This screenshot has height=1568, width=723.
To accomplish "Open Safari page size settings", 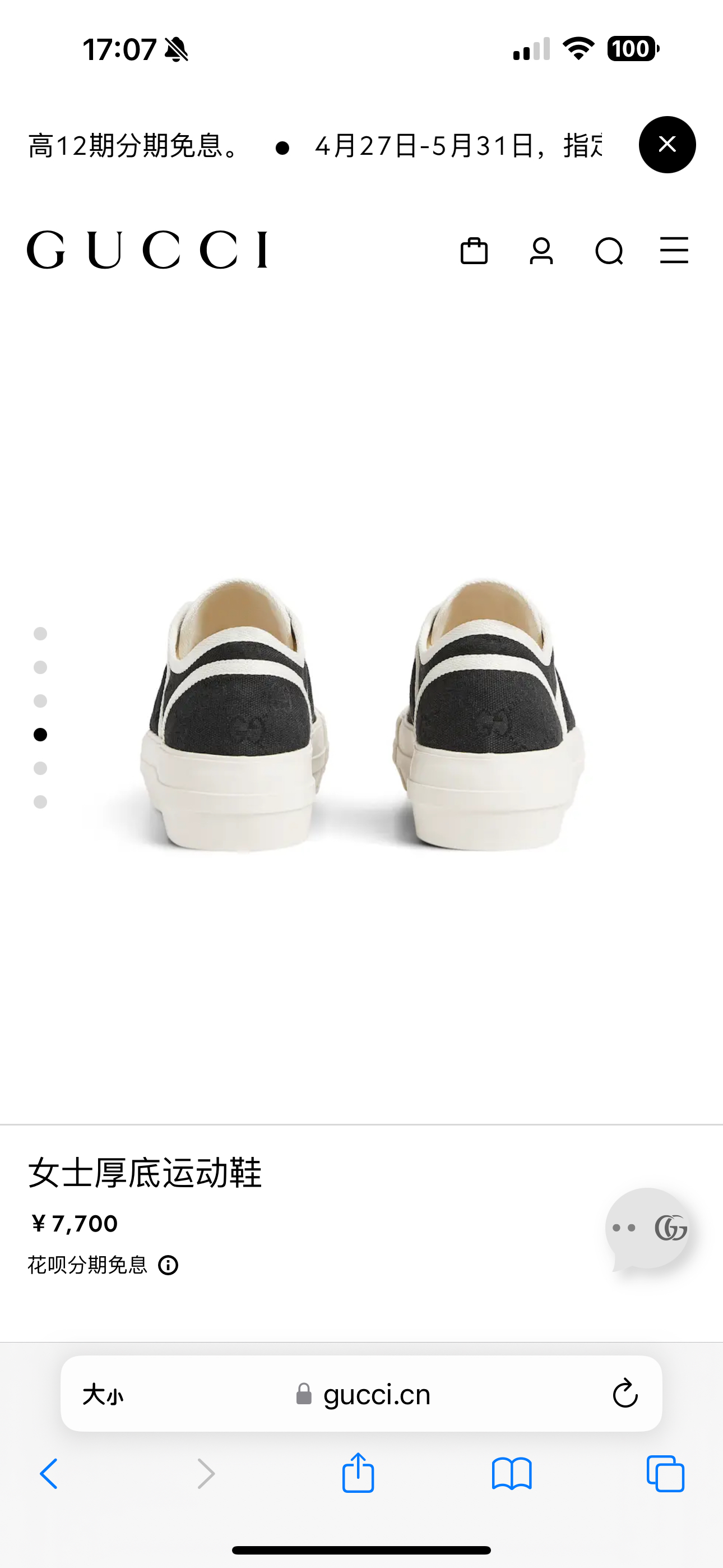I will (x=103, y=1394).
